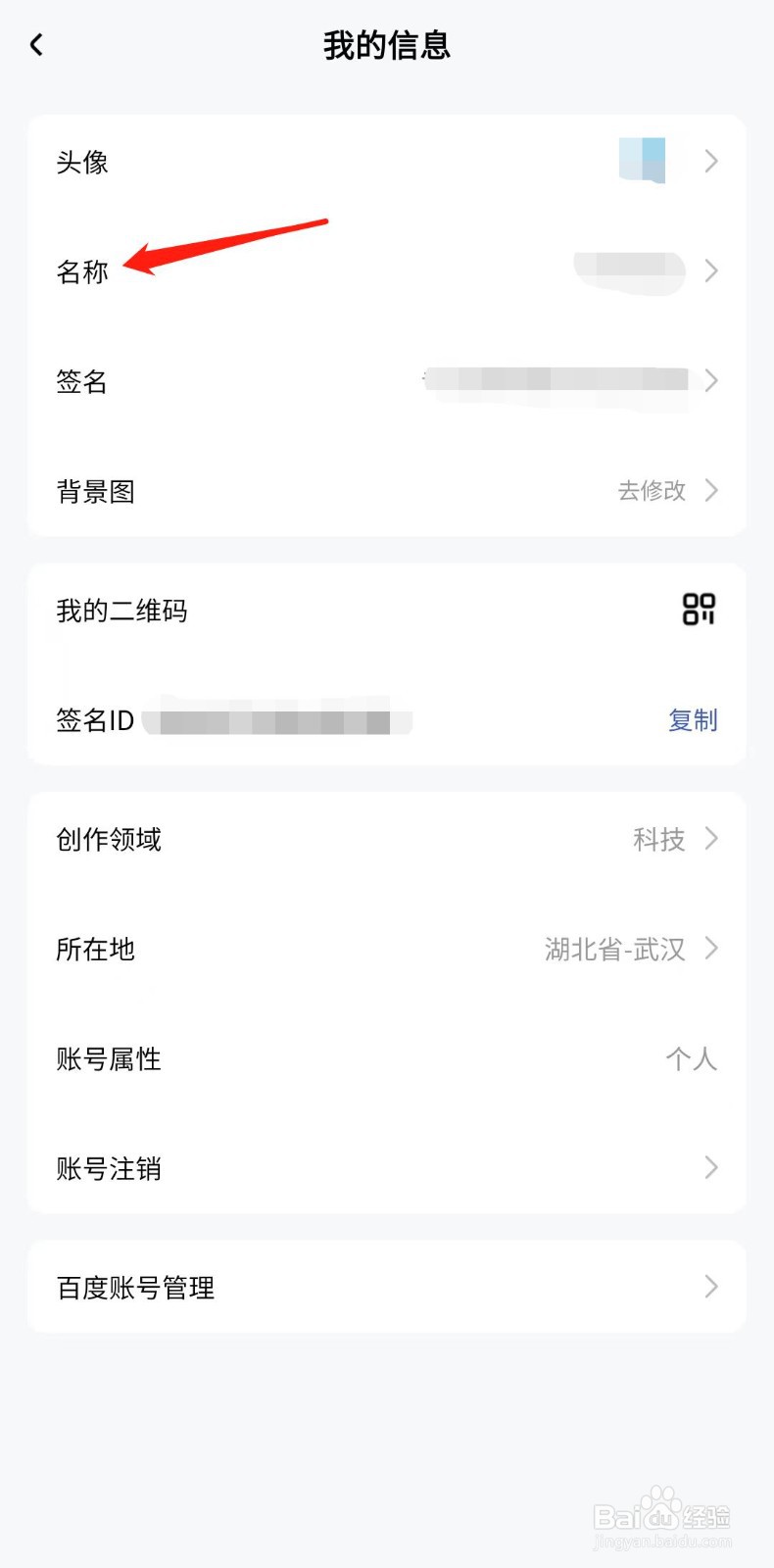Click the avatar thumbnail on the 头像 row
Viewport: 774px width, 1568px height.
click(x=642, y=161)
